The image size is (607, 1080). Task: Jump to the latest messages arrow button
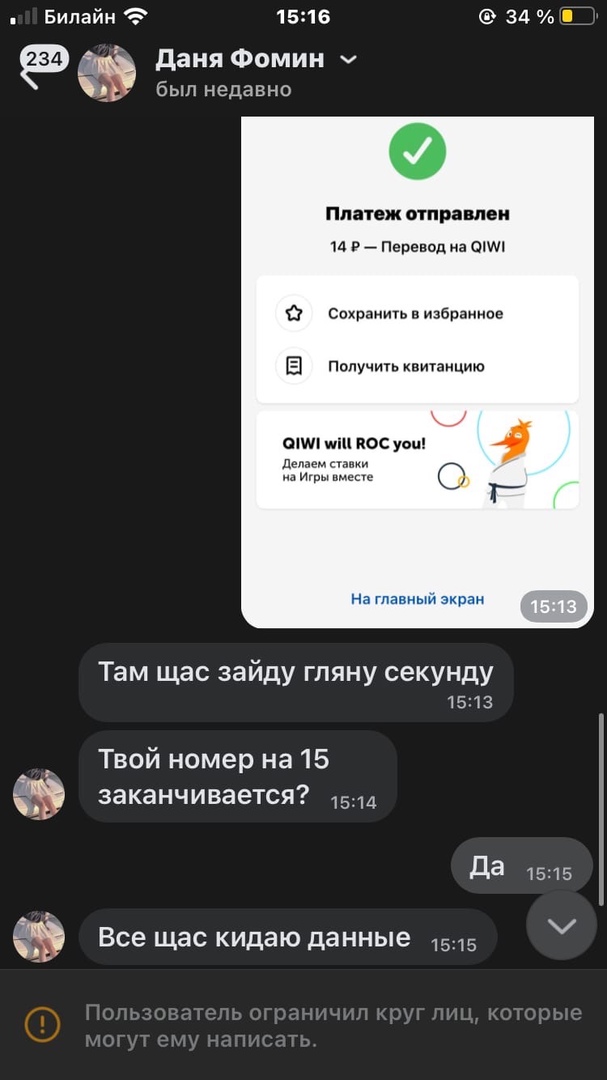click(x=561, y=925)
